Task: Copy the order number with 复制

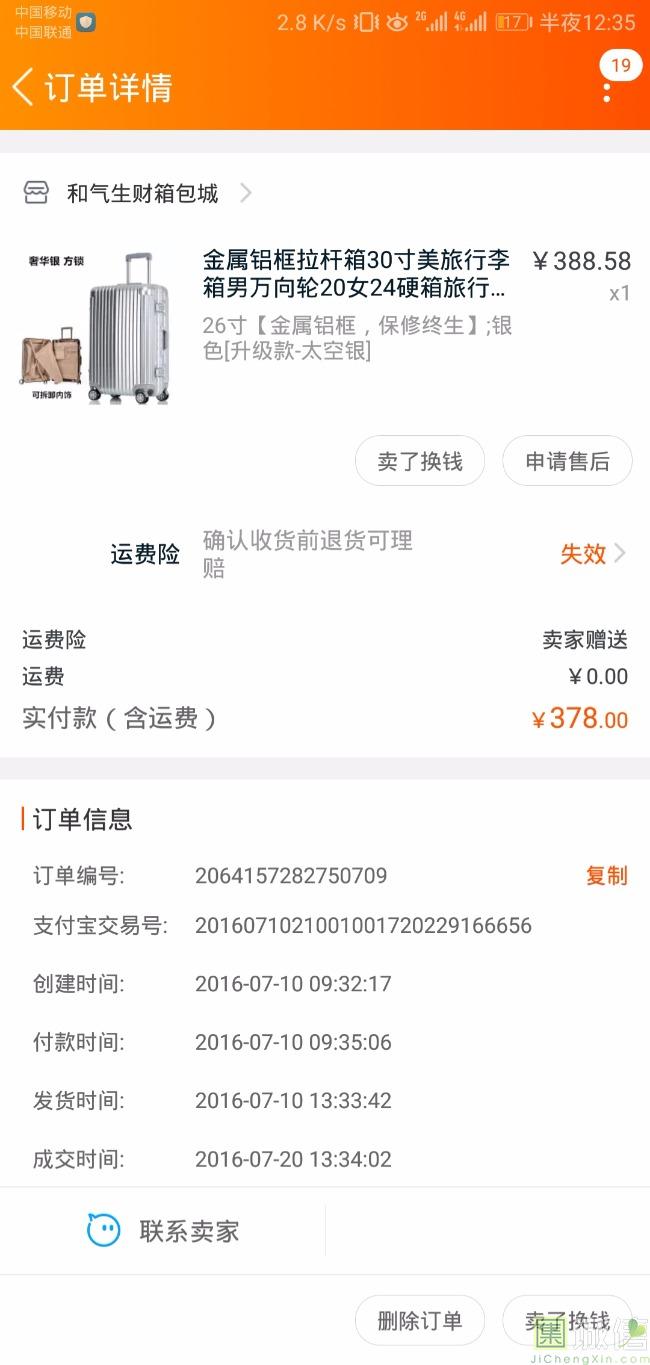Action: pyautogui.click(x=606, y=876)
